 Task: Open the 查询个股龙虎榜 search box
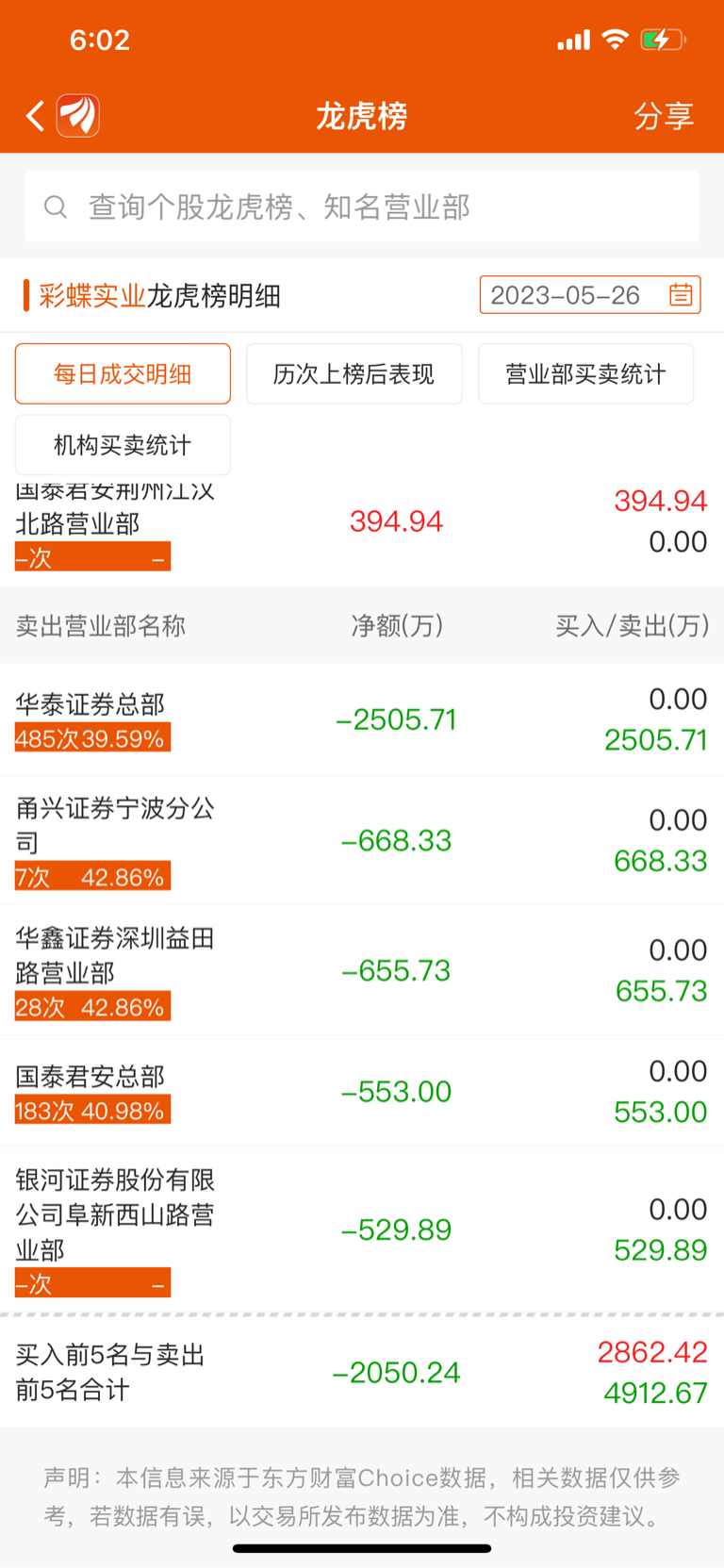[x=362, y=206]
